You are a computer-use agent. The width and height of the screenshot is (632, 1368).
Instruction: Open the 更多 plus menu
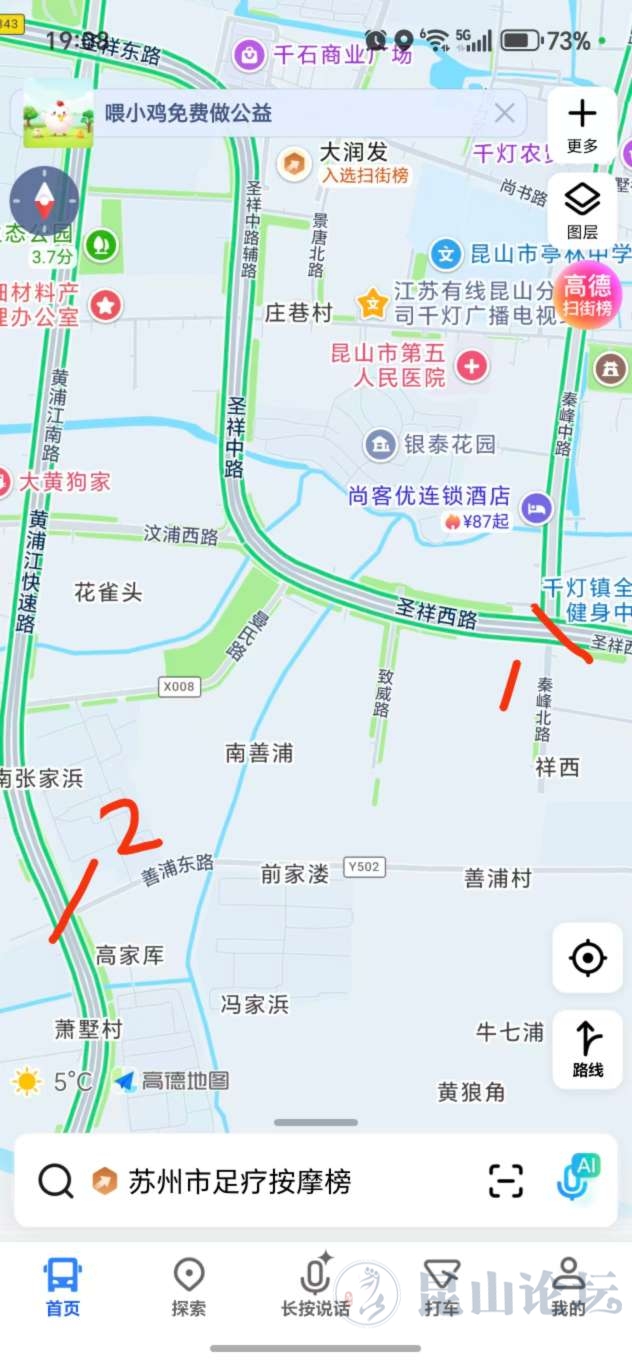[x=582, y=127]
